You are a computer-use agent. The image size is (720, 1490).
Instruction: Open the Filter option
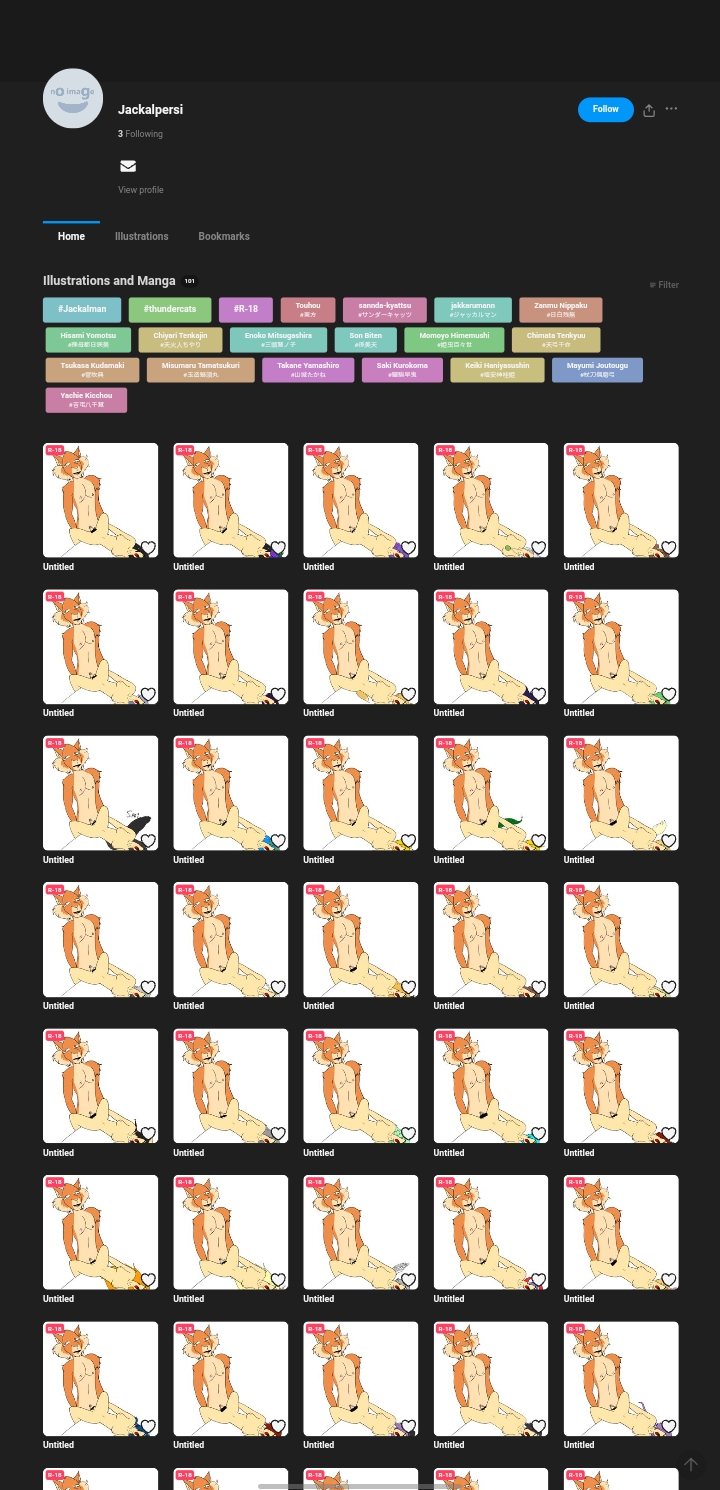pyautogui.click(x=664, y=285)
